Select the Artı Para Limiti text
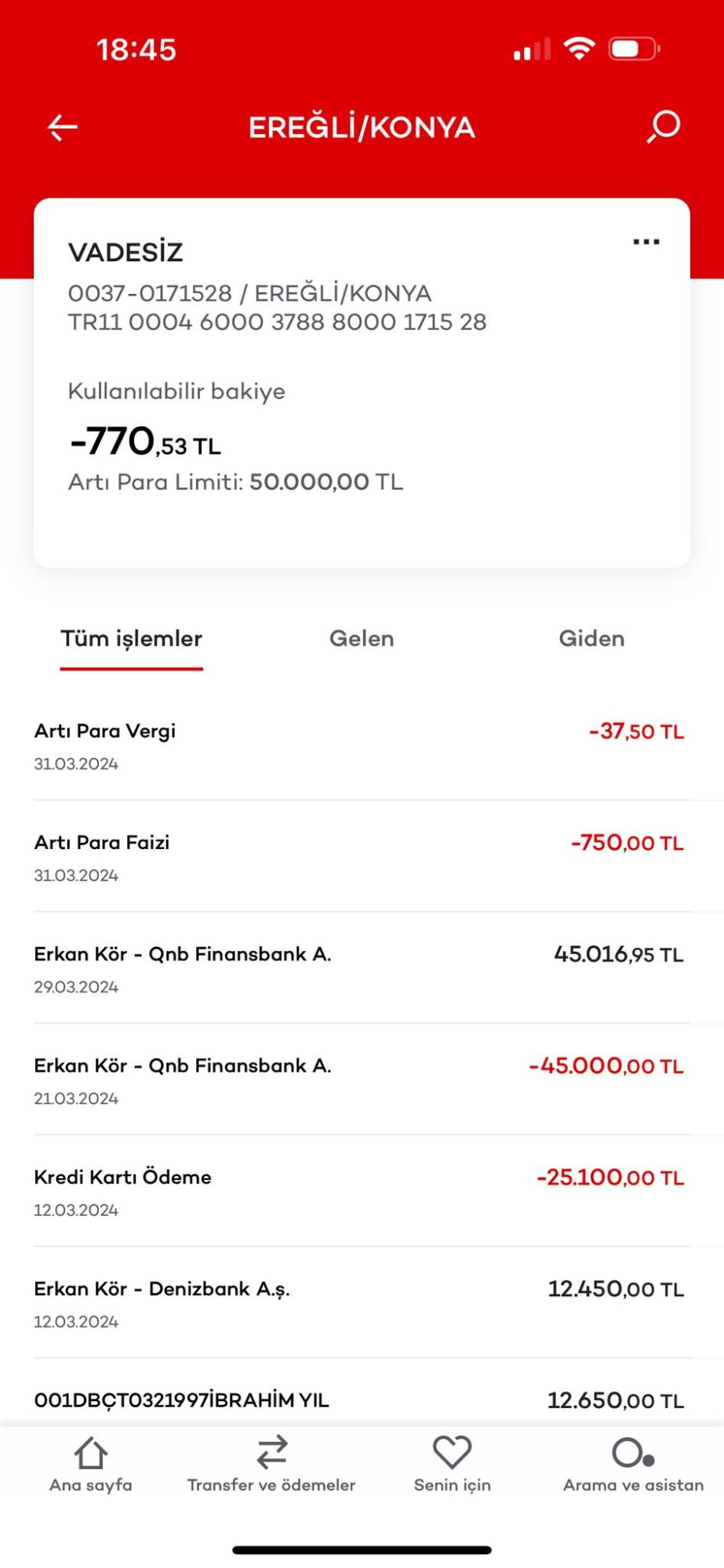 pyautogui.click(x=234, y=482)
